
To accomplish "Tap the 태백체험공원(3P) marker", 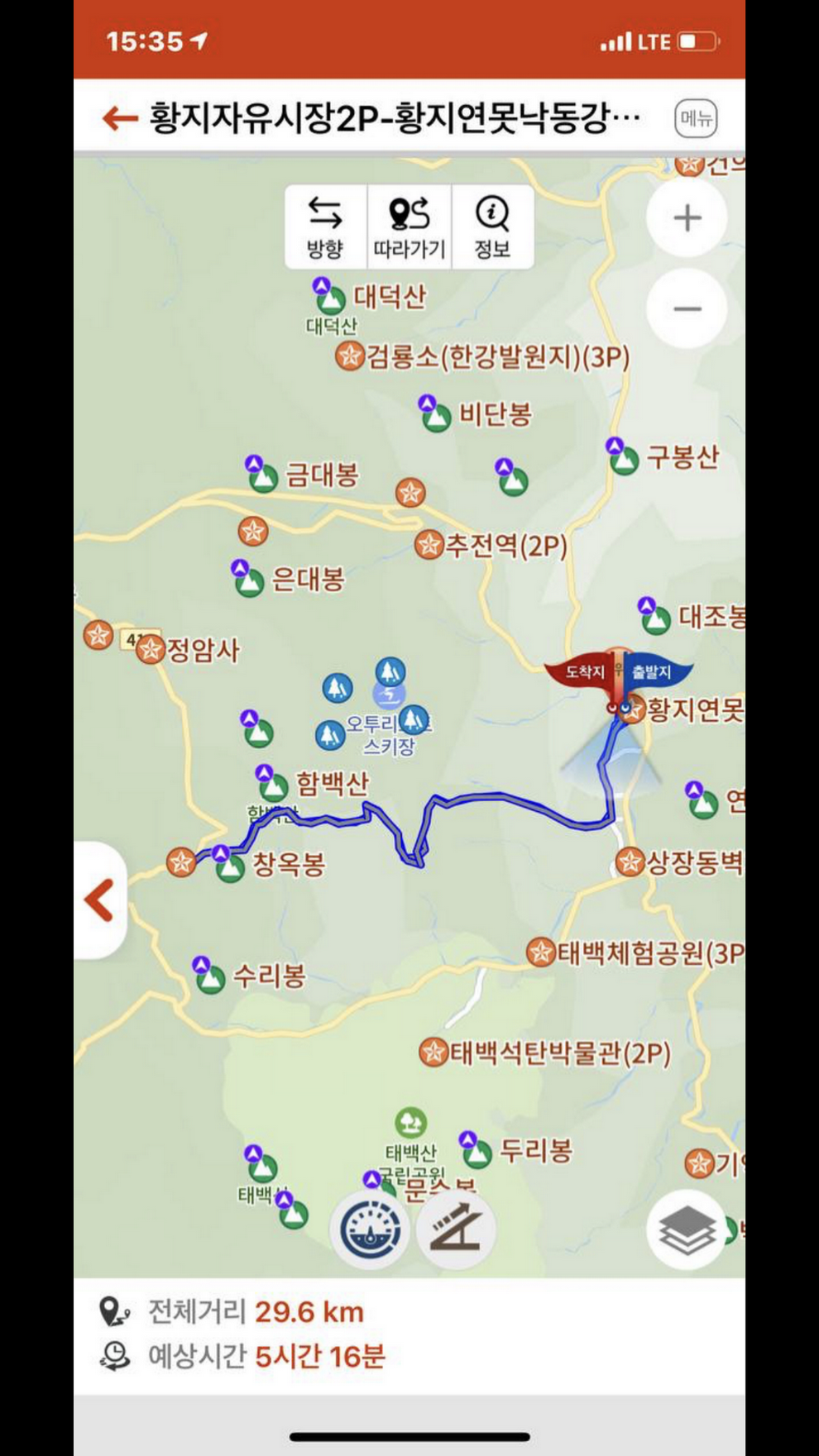I will 540,952.
